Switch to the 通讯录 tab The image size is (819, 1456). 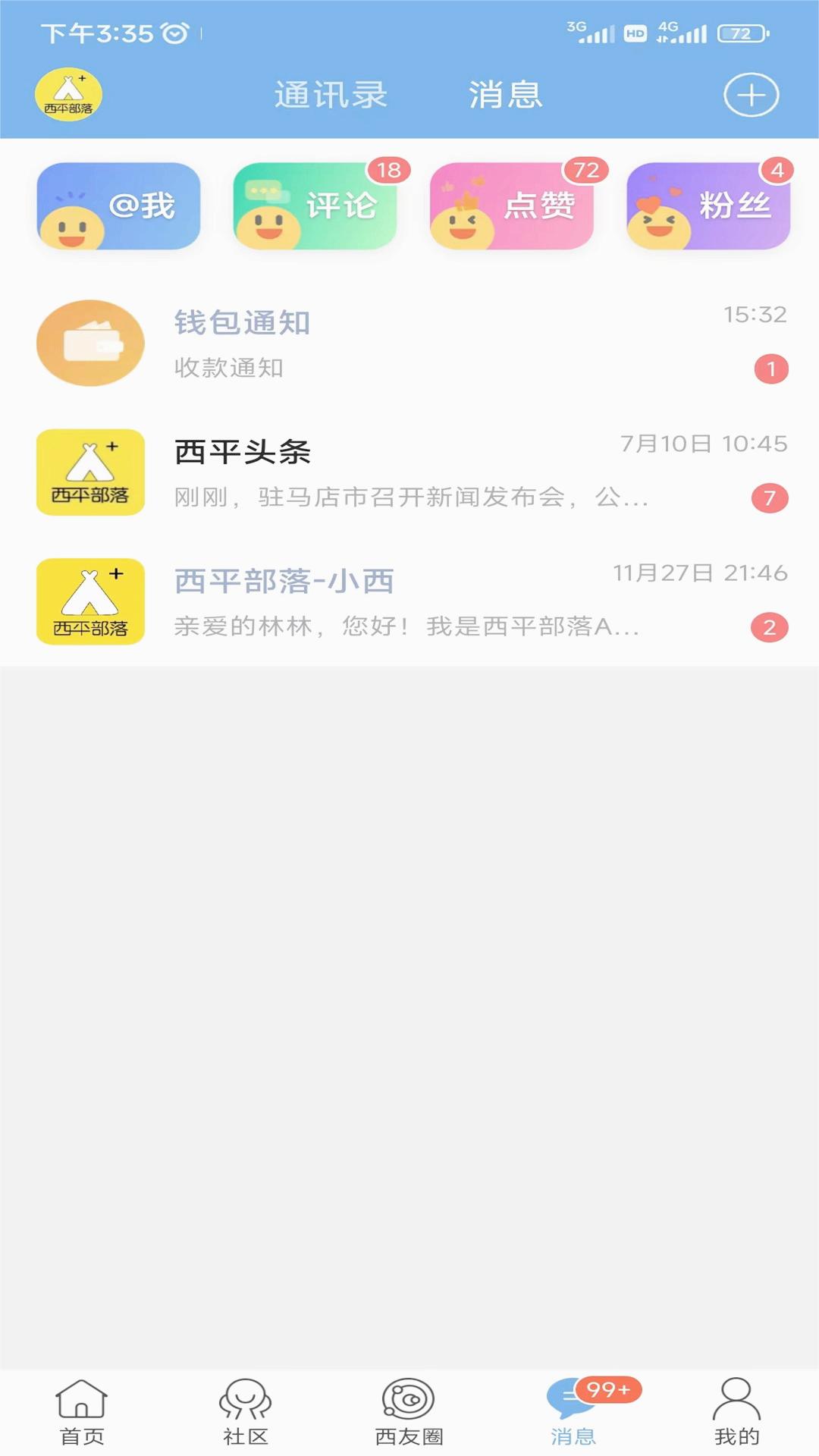coord(331,96)
